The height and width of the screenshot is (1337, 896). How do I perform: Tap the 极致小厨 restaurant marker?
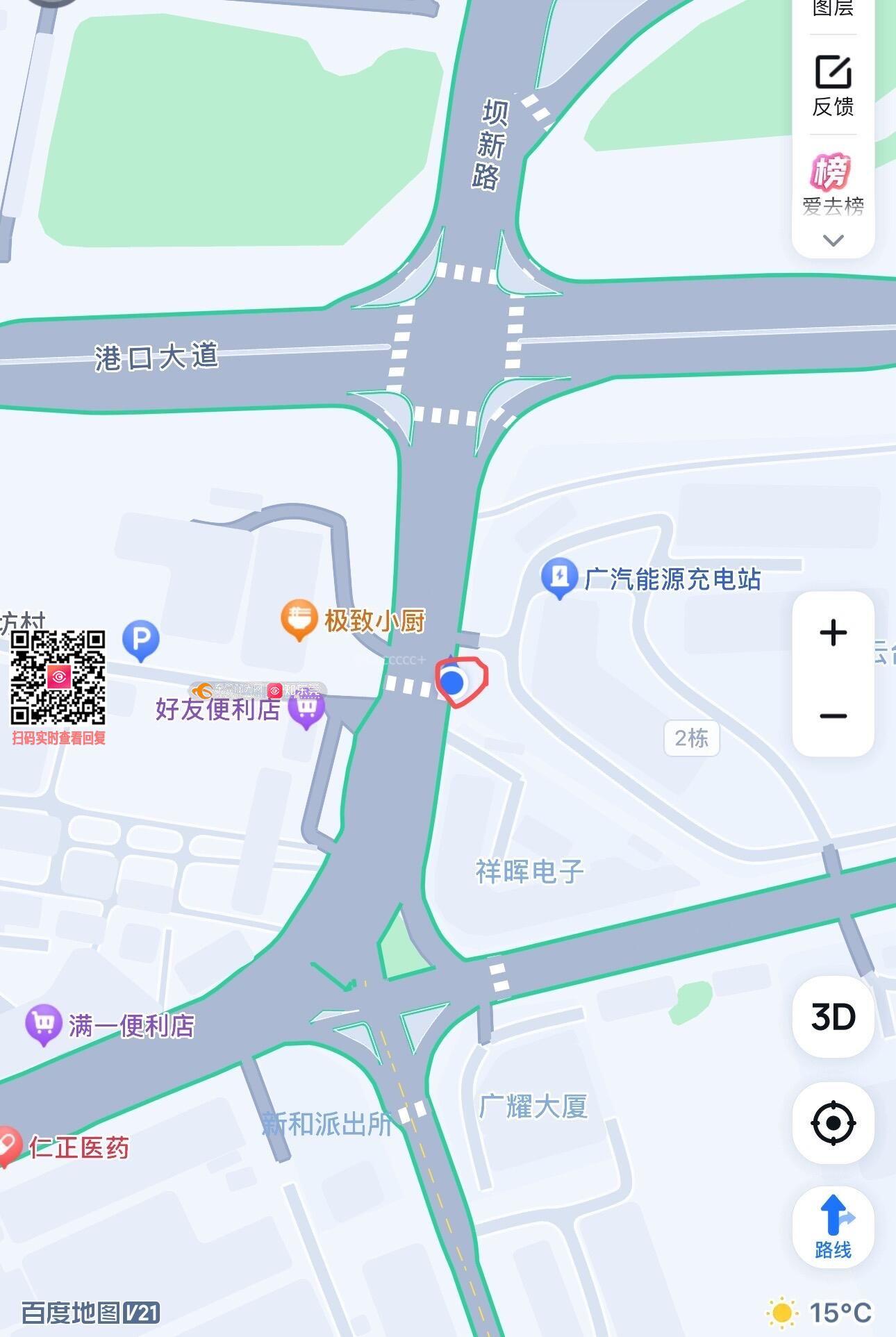point(299,619)
